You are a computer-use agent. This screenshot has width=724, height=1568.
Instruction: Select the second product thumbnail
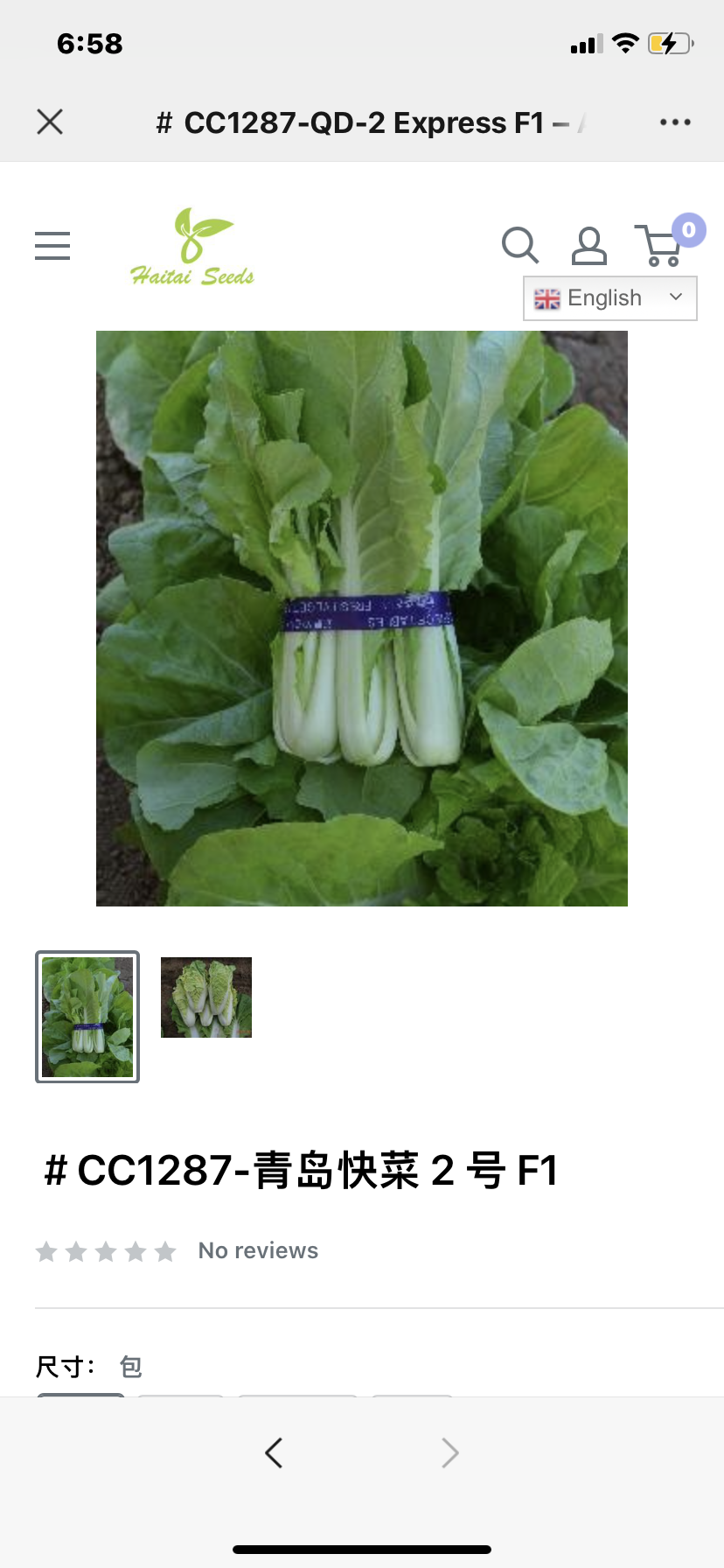[x=206, y=997]
